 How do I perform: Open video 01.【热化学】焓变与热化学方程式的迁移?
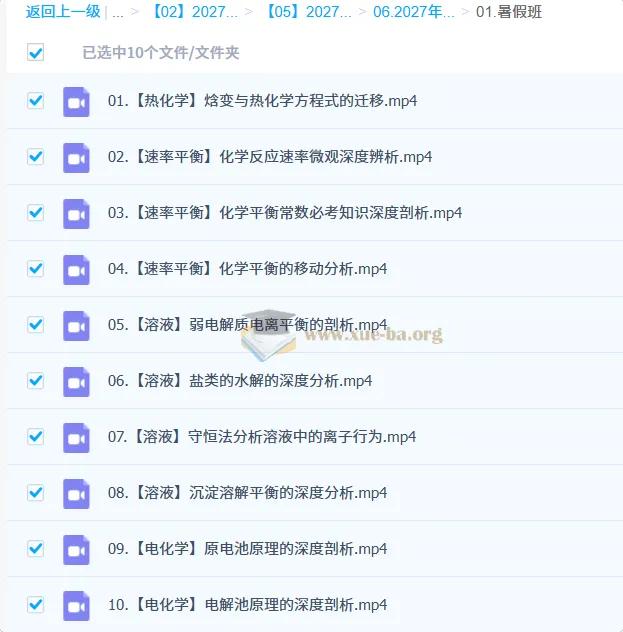(262, 101)
